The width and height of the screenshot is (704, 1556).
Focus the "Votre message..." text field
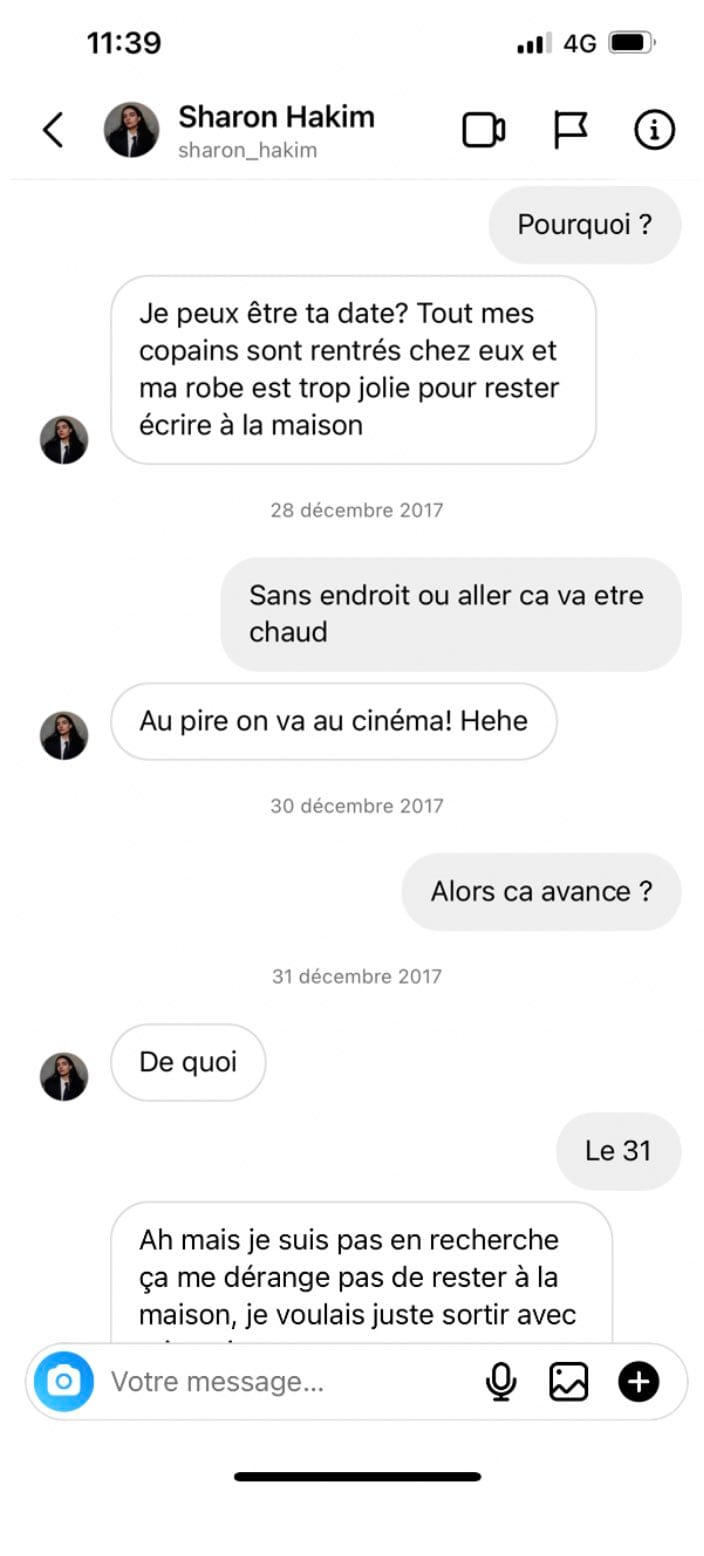pos(280,1381)
